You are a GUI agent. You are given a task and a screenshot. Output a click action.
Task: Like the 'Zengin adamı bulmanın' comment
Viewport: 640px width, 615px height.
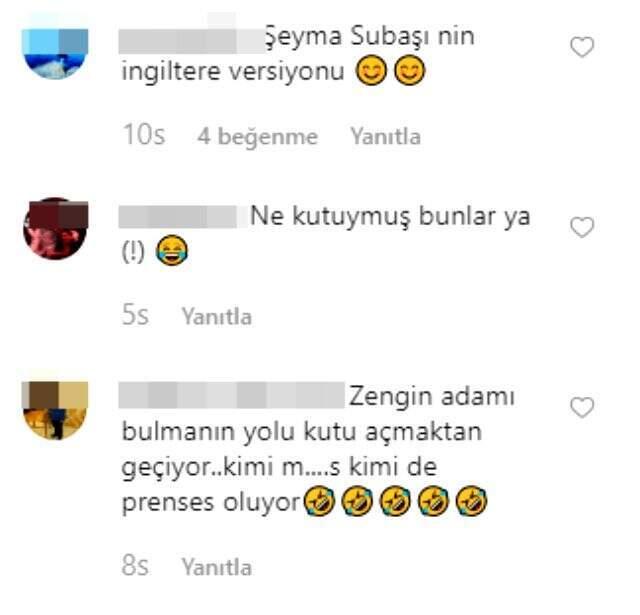[x=581, y=407]
